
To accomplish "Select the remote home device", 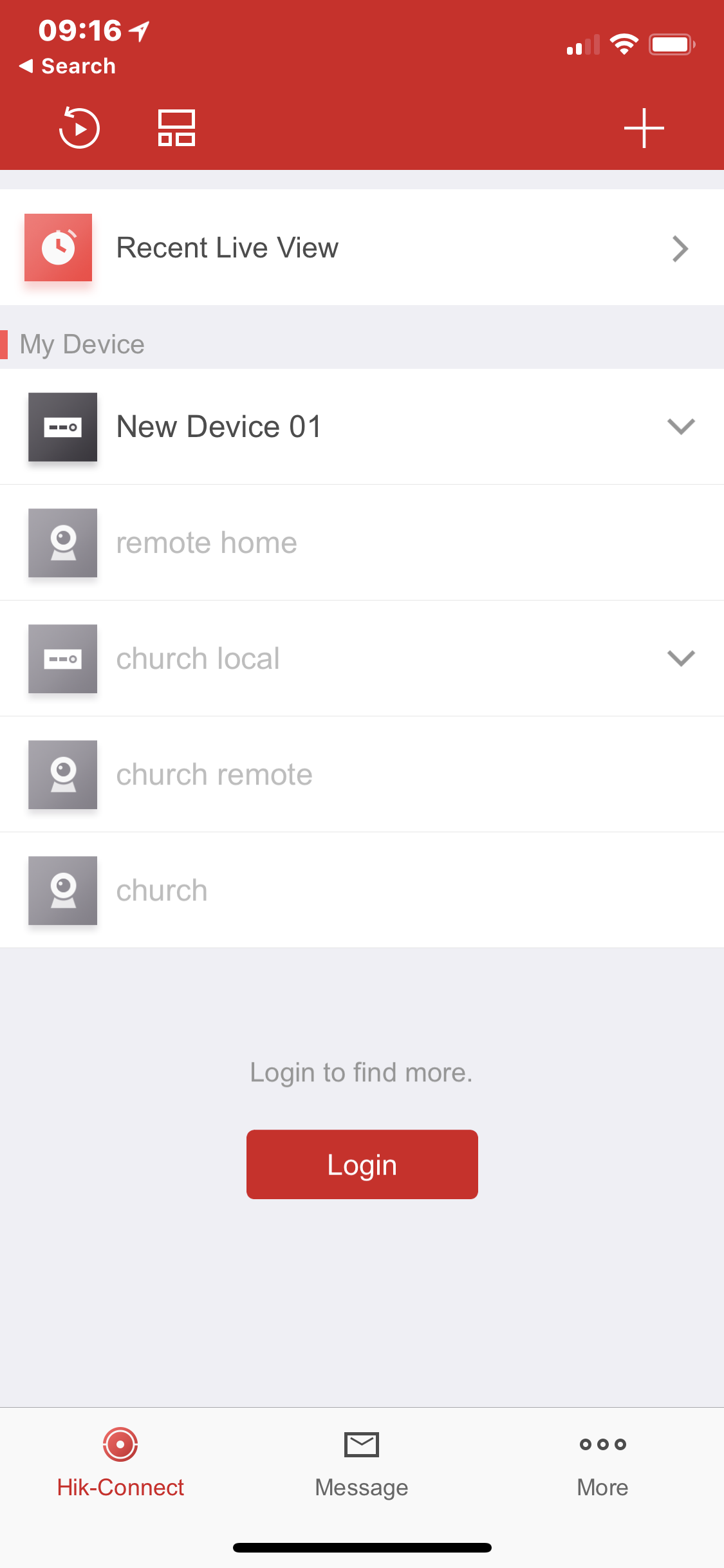I will (207, 543).
